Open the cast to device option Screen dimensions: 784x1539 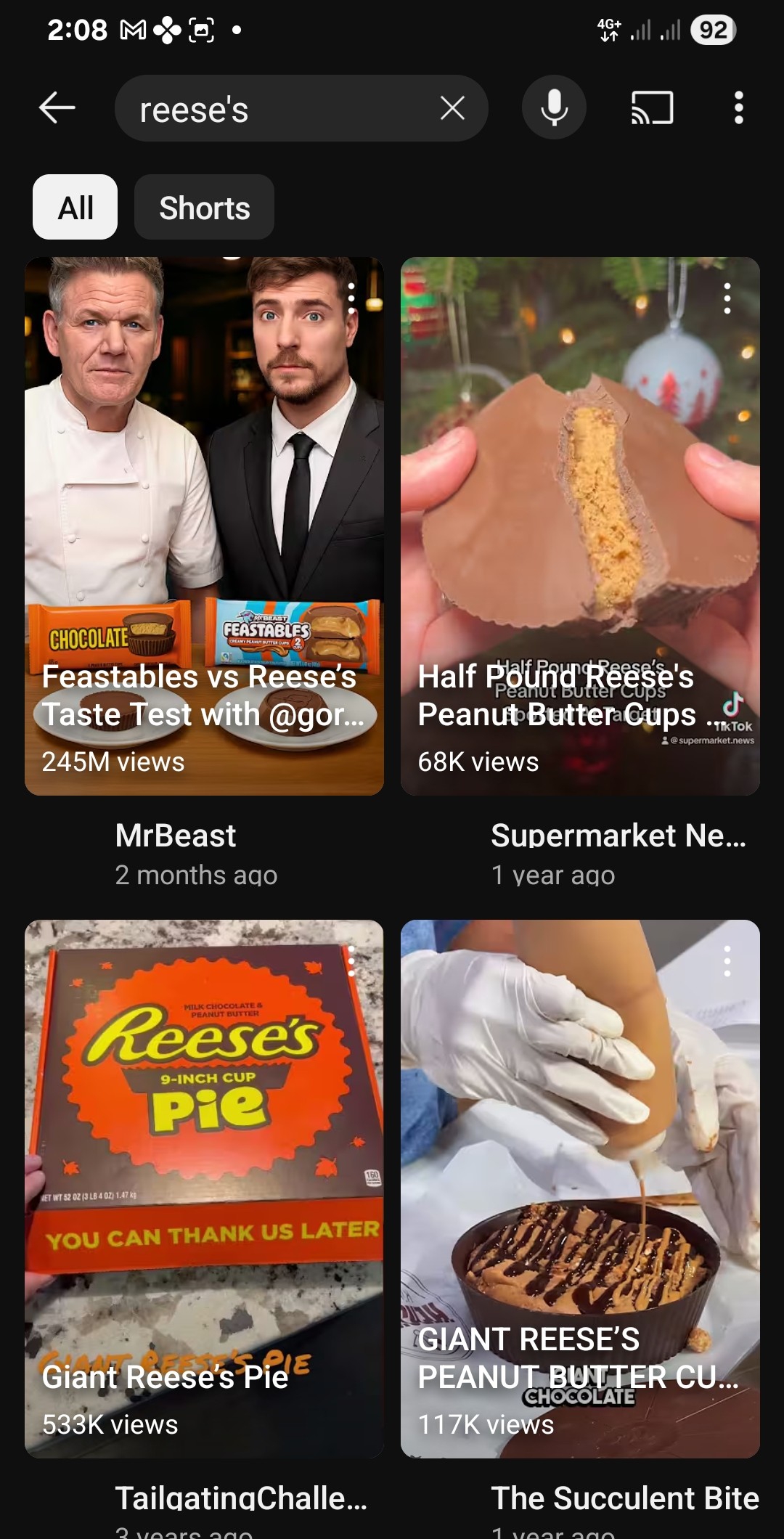pos(652,109)
